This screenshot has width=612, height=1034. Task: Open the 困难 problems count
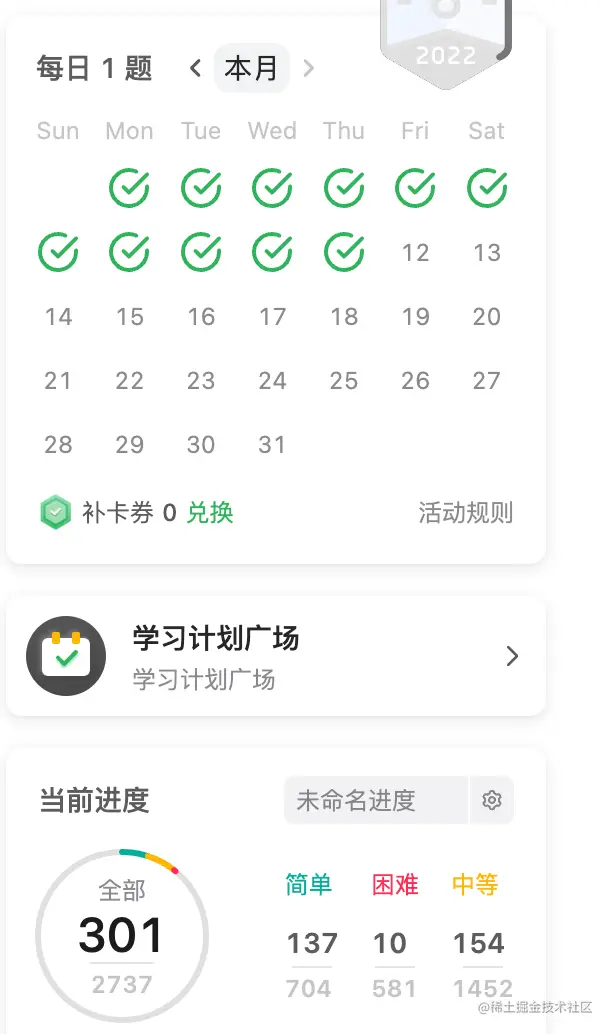(390, 943)
